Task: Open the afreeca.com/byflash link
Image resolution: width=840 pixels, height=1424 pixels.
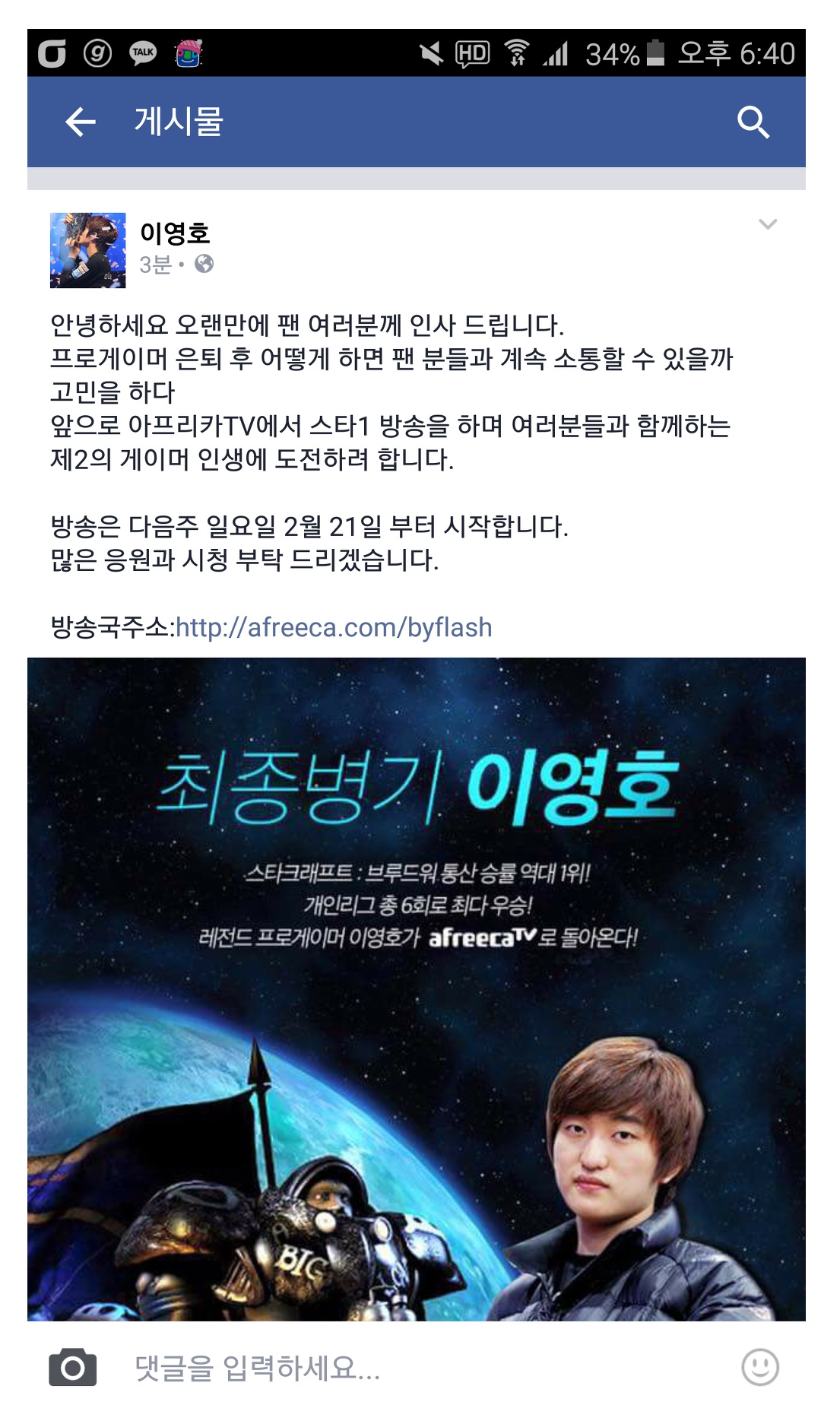Action: (x=334, y=628)
